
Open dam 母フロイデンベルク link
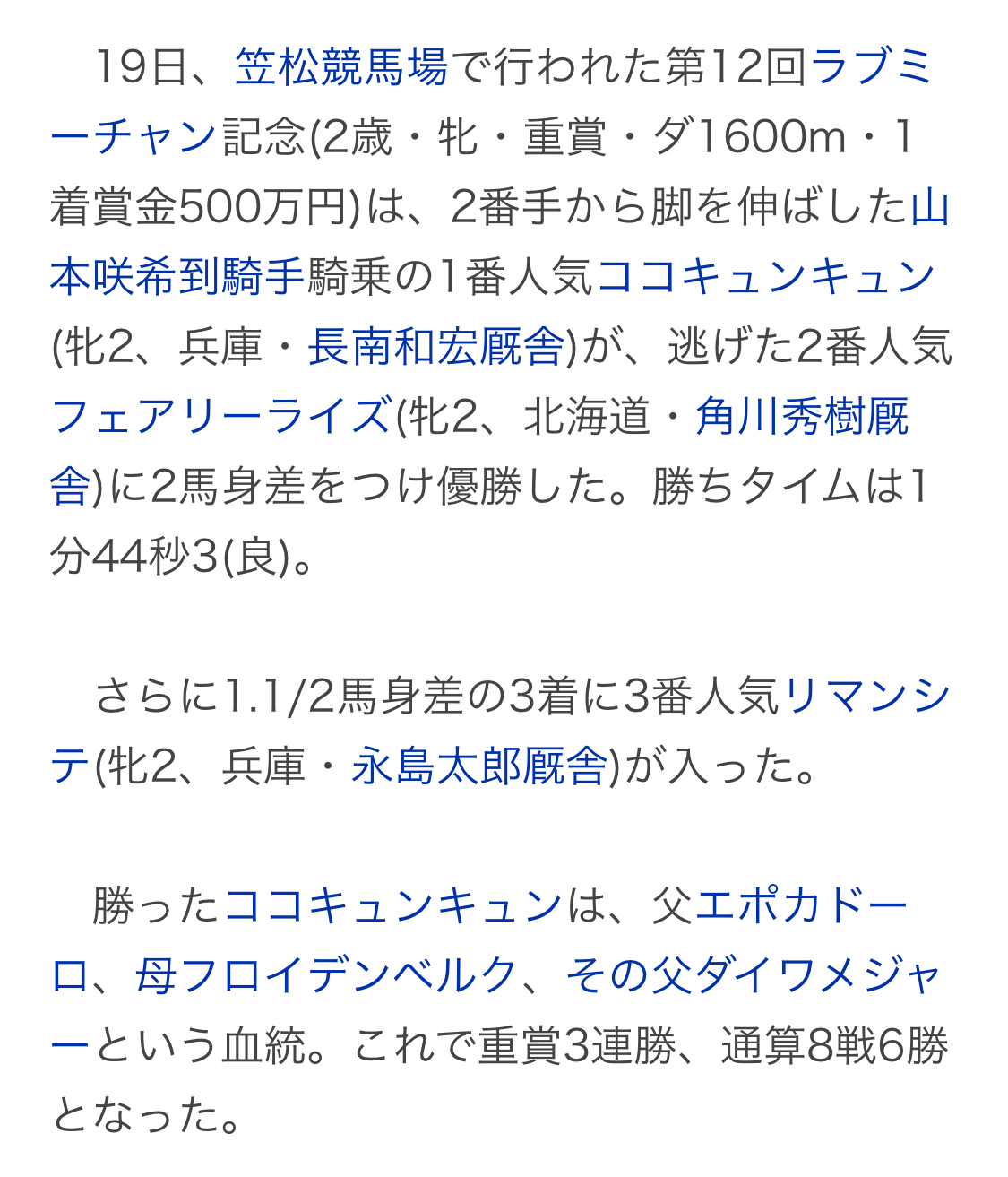tap(327, 976)
